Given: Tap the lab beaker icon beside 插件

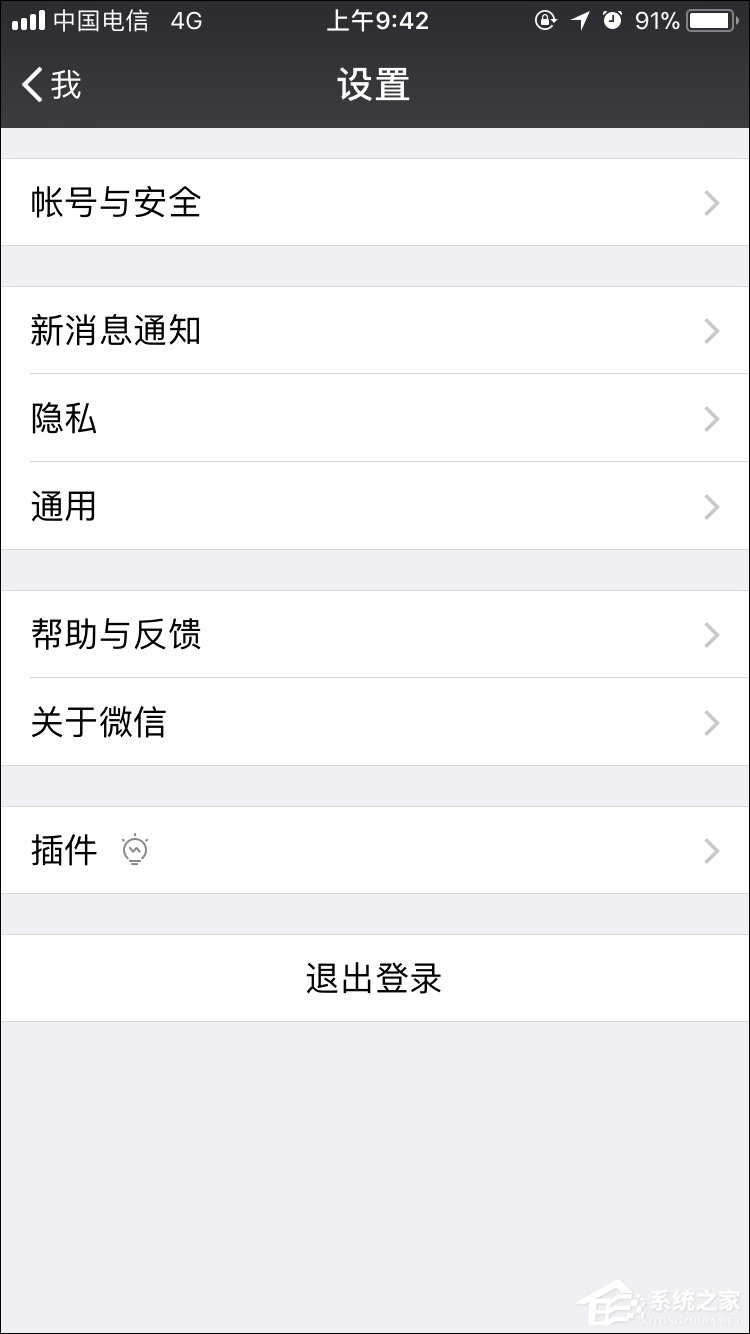Looking at the screenshot, I should (135, 850).
